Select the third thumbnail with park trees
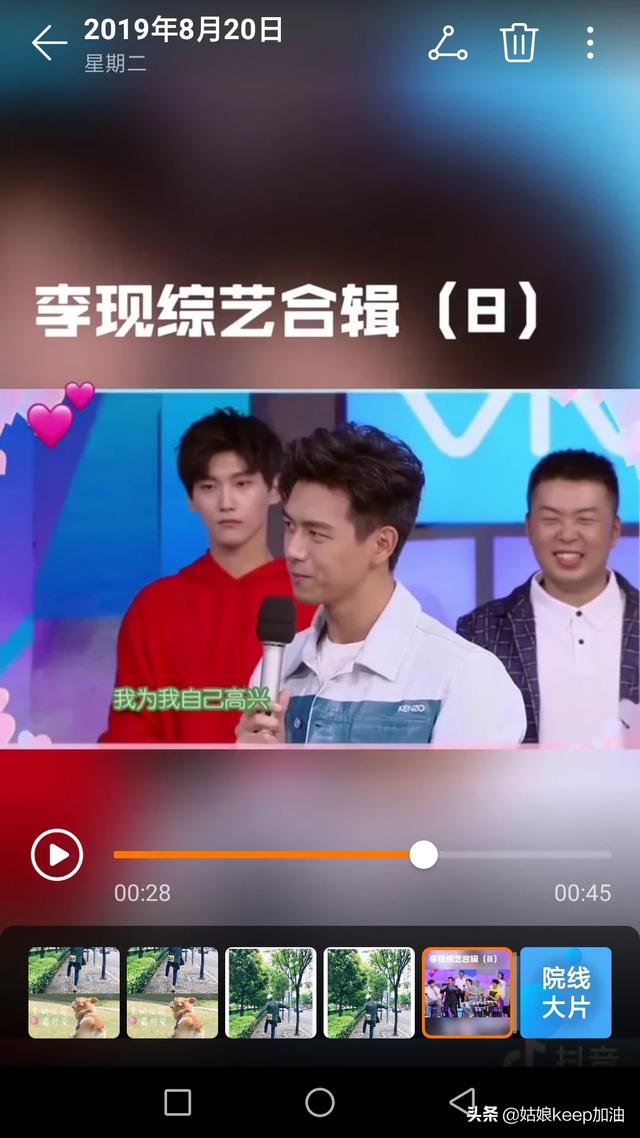The image size is (640, 1138). (x=270, y=992)
